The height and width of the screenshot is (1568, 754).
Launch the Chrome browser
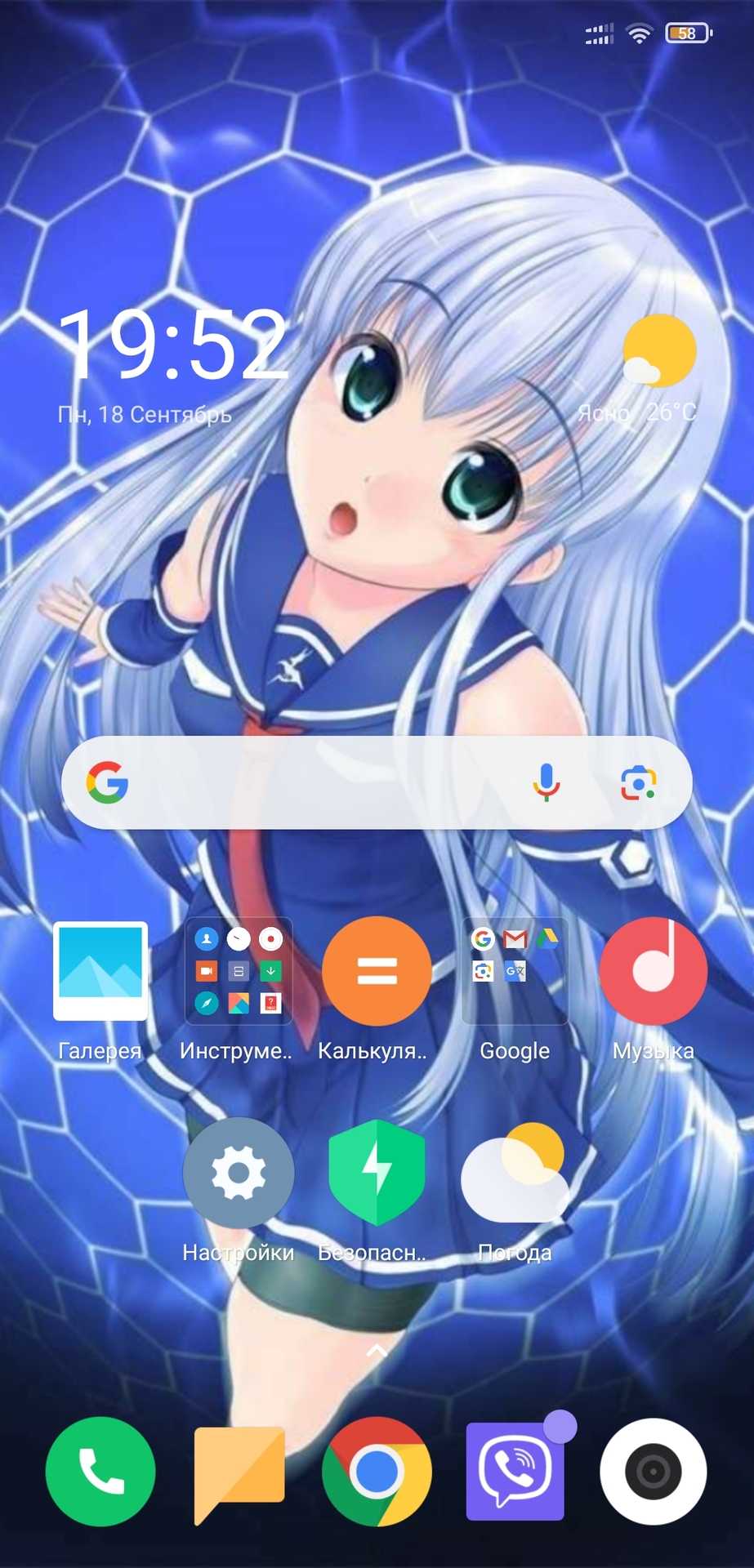coord(377,1472)
